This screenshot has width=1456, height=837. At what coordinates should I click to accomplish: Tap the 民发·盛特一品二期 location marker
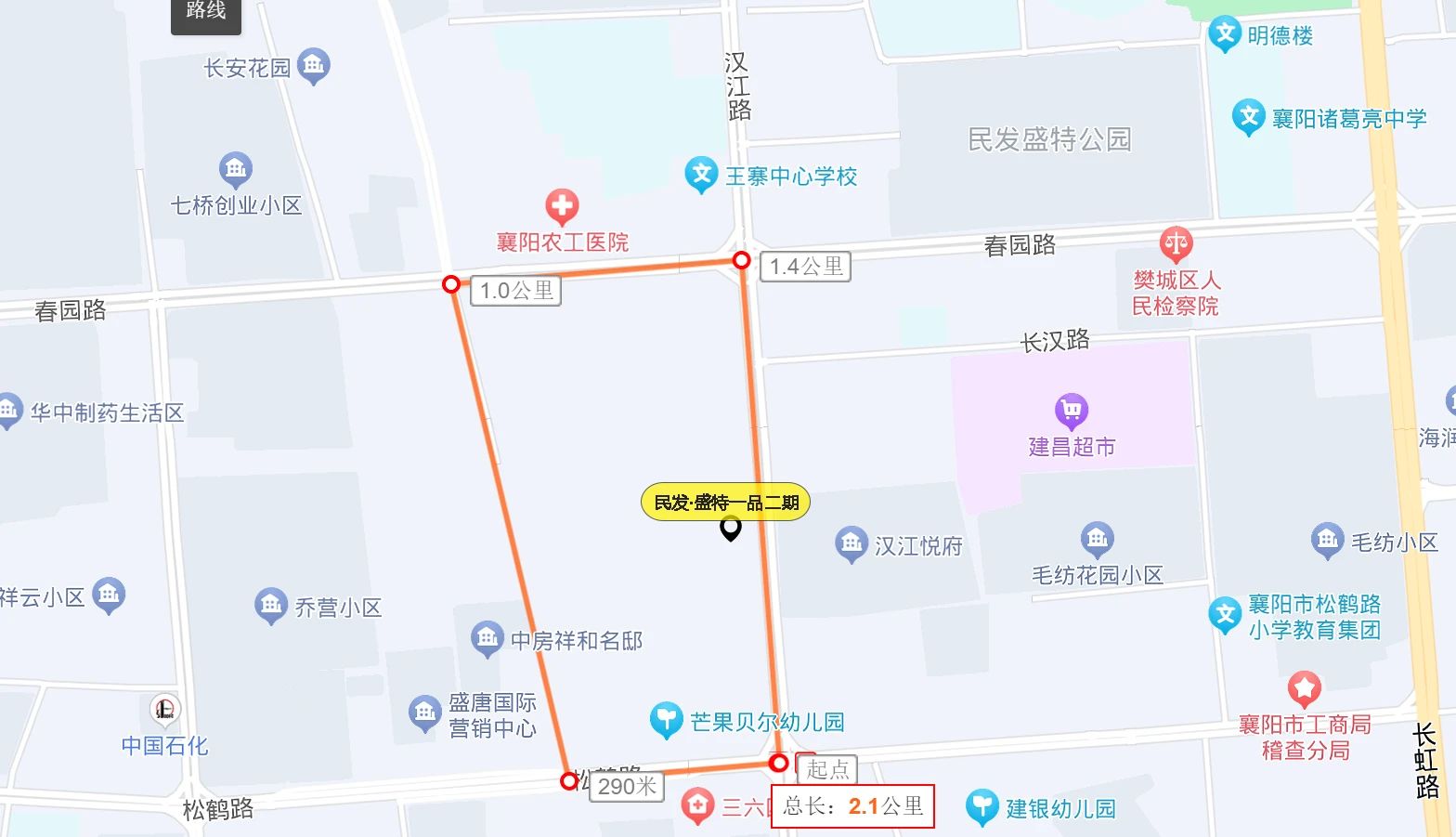coord(731,529)
